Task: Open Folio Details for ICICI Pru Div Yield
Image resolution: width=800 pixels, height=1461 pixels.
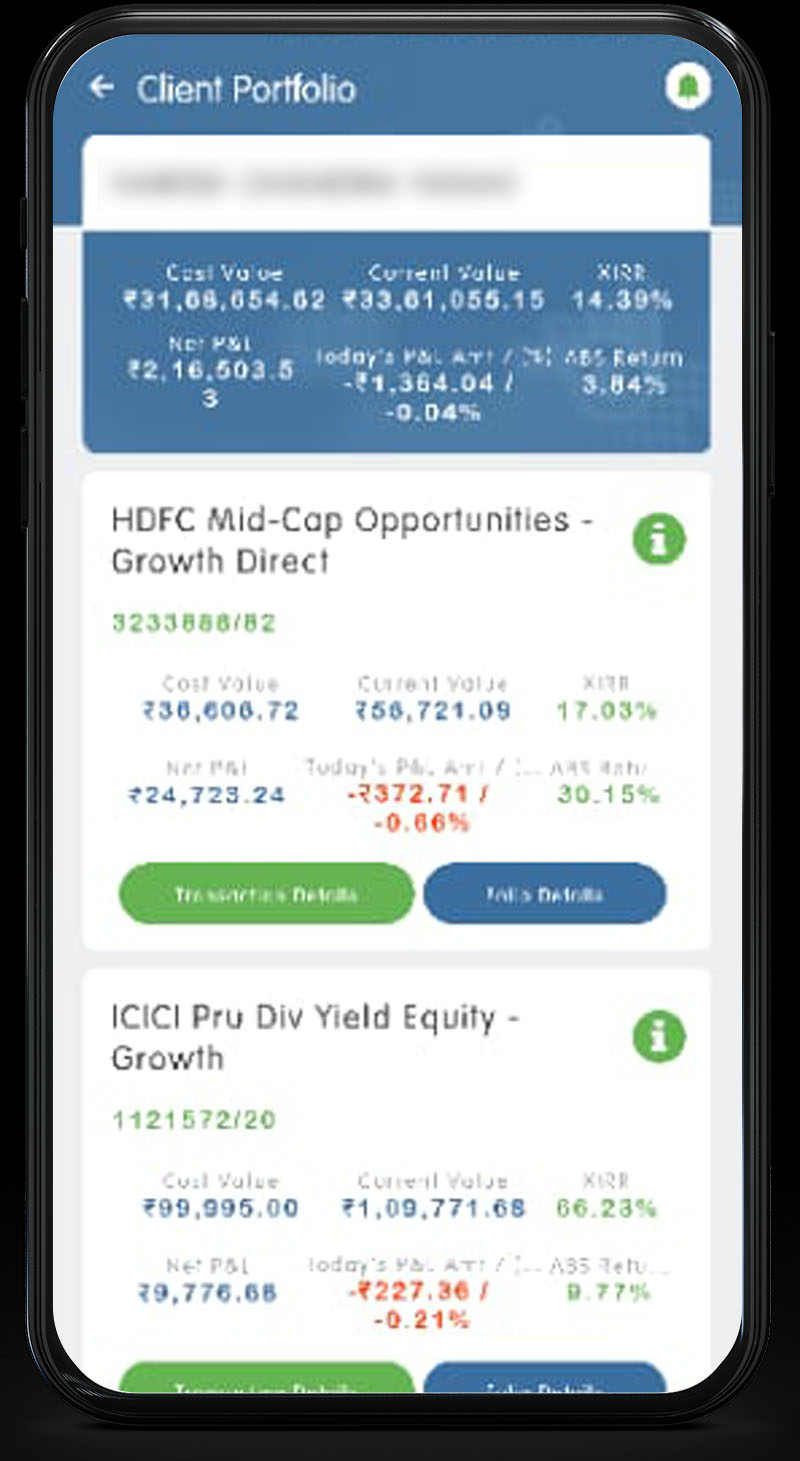Action: coord(545,1382)
